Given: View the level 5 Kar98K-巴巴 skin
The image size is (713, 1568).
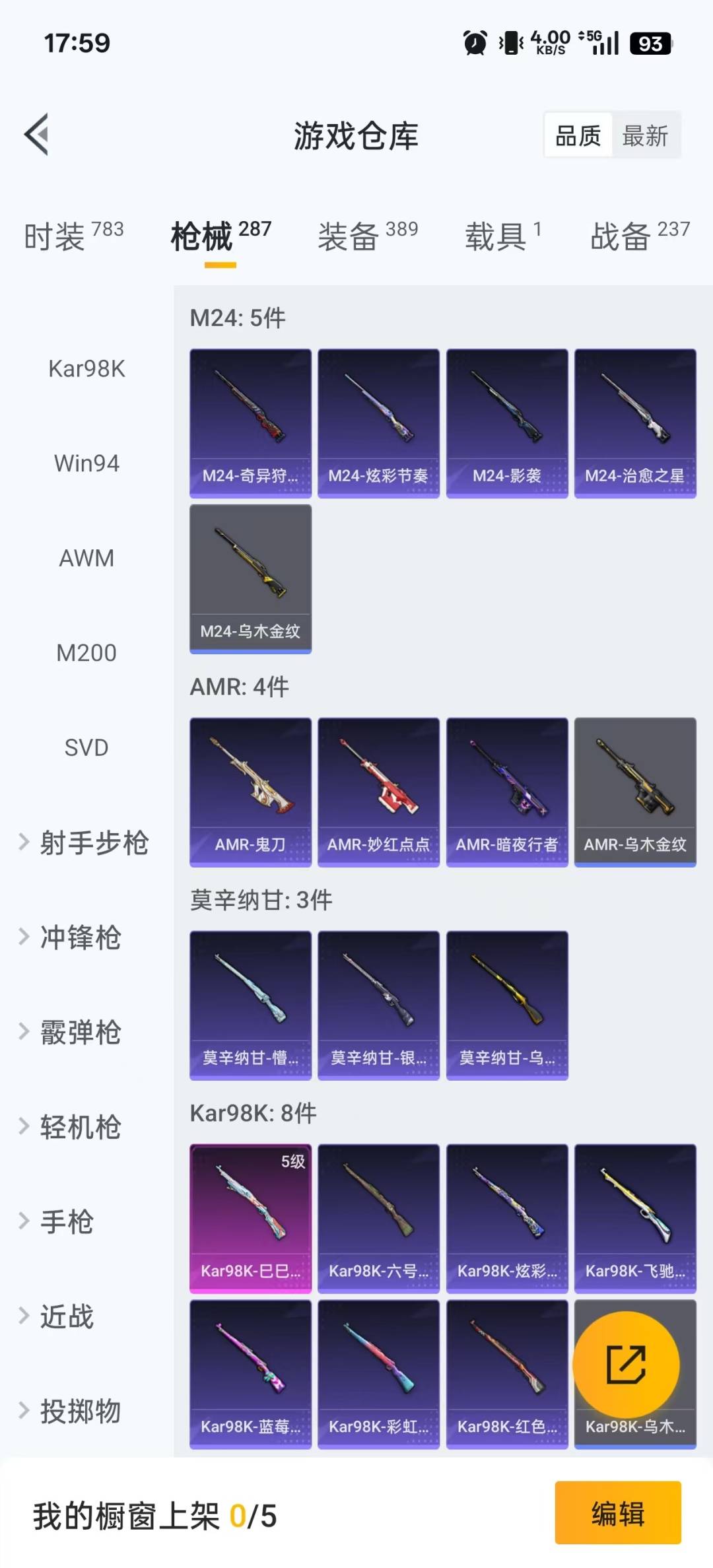Looking at the screenshot, I should pyautogui.click(x=250, y=1218).
